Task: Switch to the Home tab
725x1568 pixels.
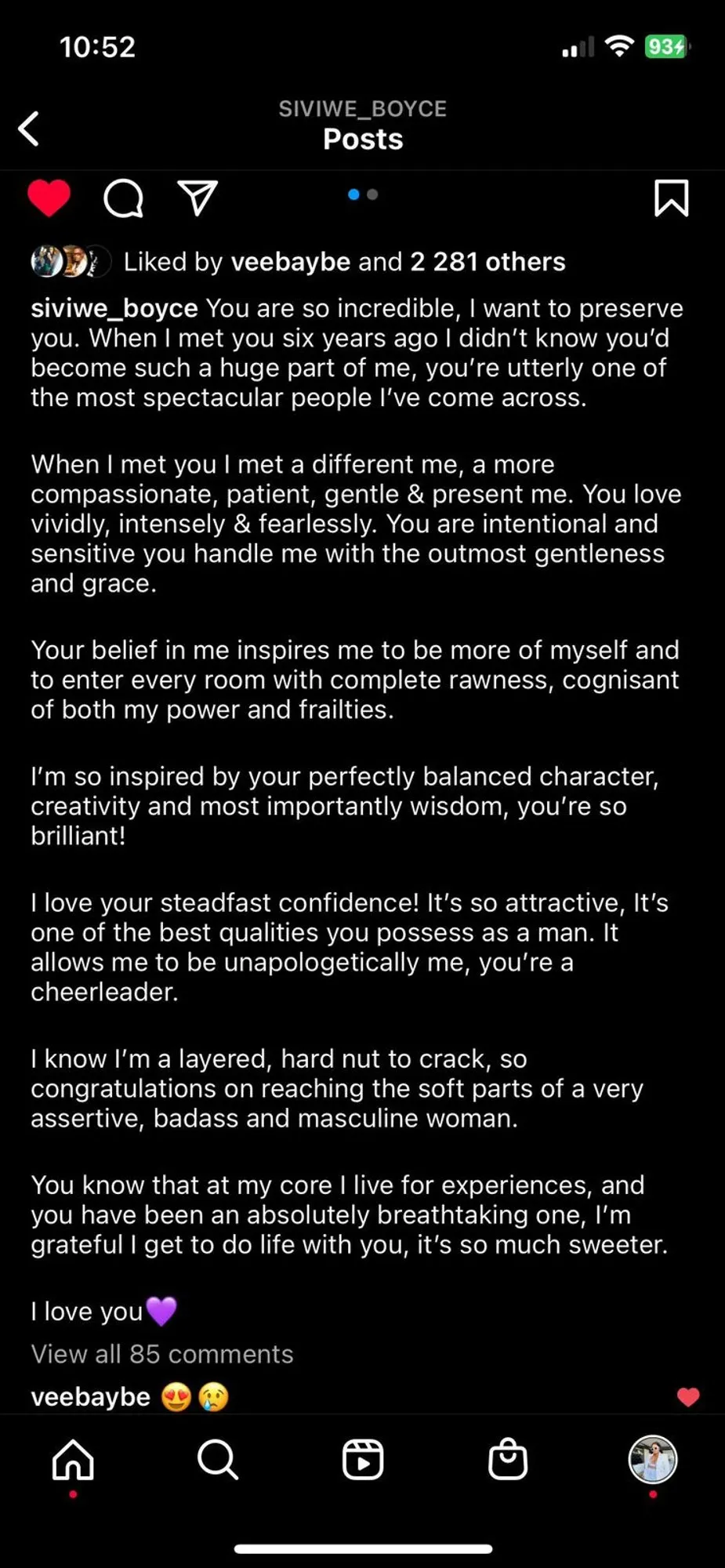Action: 73,1460
